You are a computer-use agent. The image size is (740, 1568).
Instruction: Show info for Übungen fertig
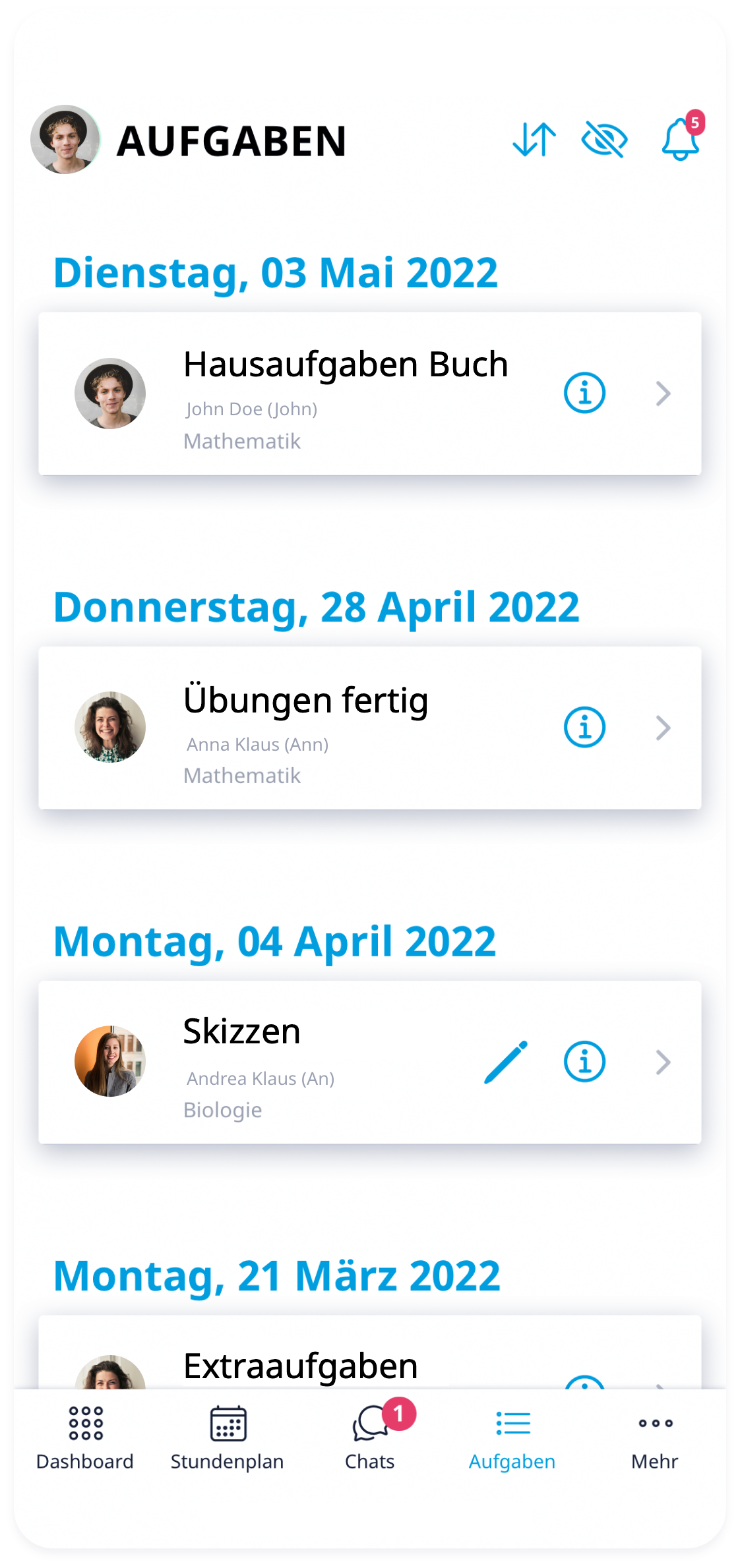(x=584, y=728)
